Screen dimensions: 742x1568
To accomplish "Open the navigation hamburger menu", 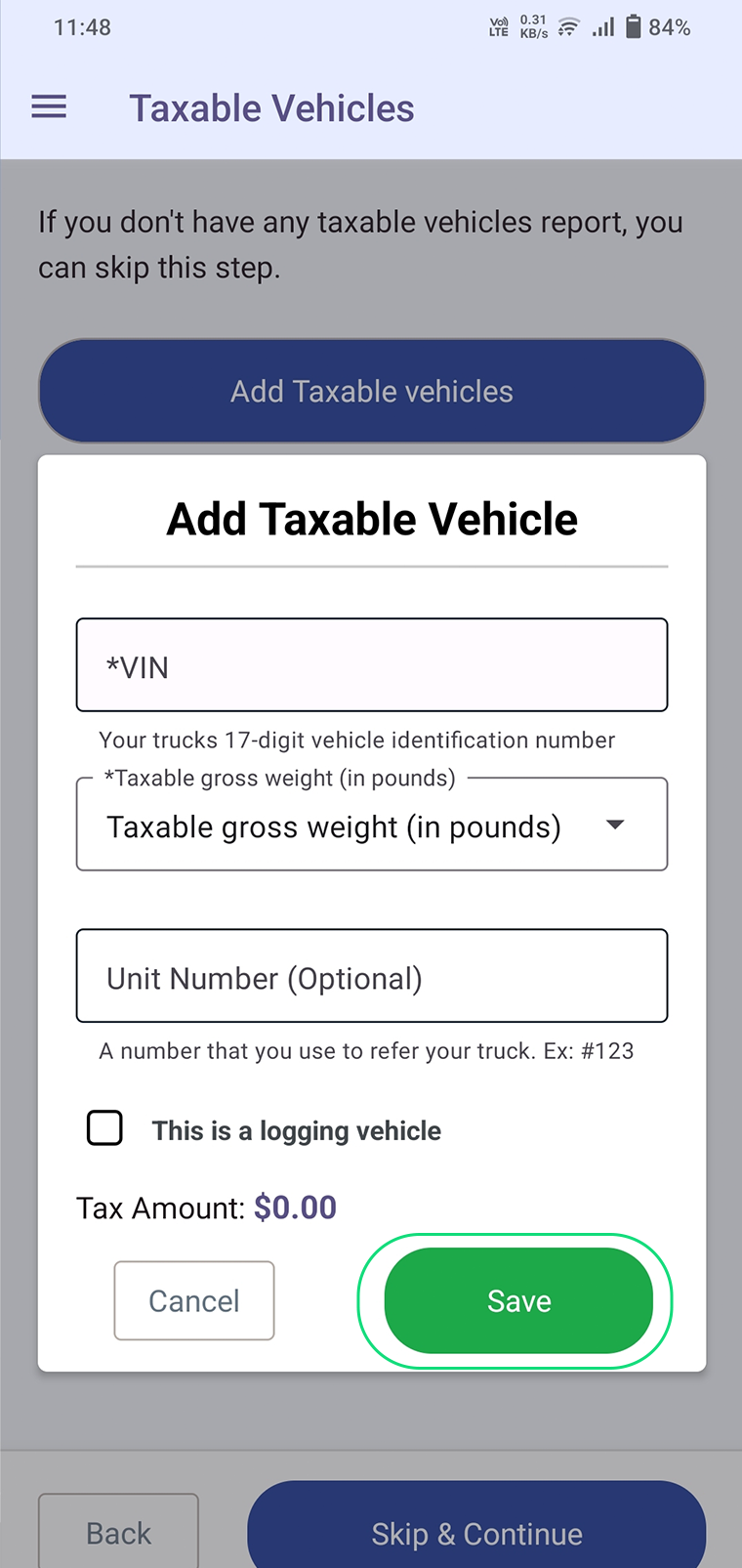I will click(49, 106).
